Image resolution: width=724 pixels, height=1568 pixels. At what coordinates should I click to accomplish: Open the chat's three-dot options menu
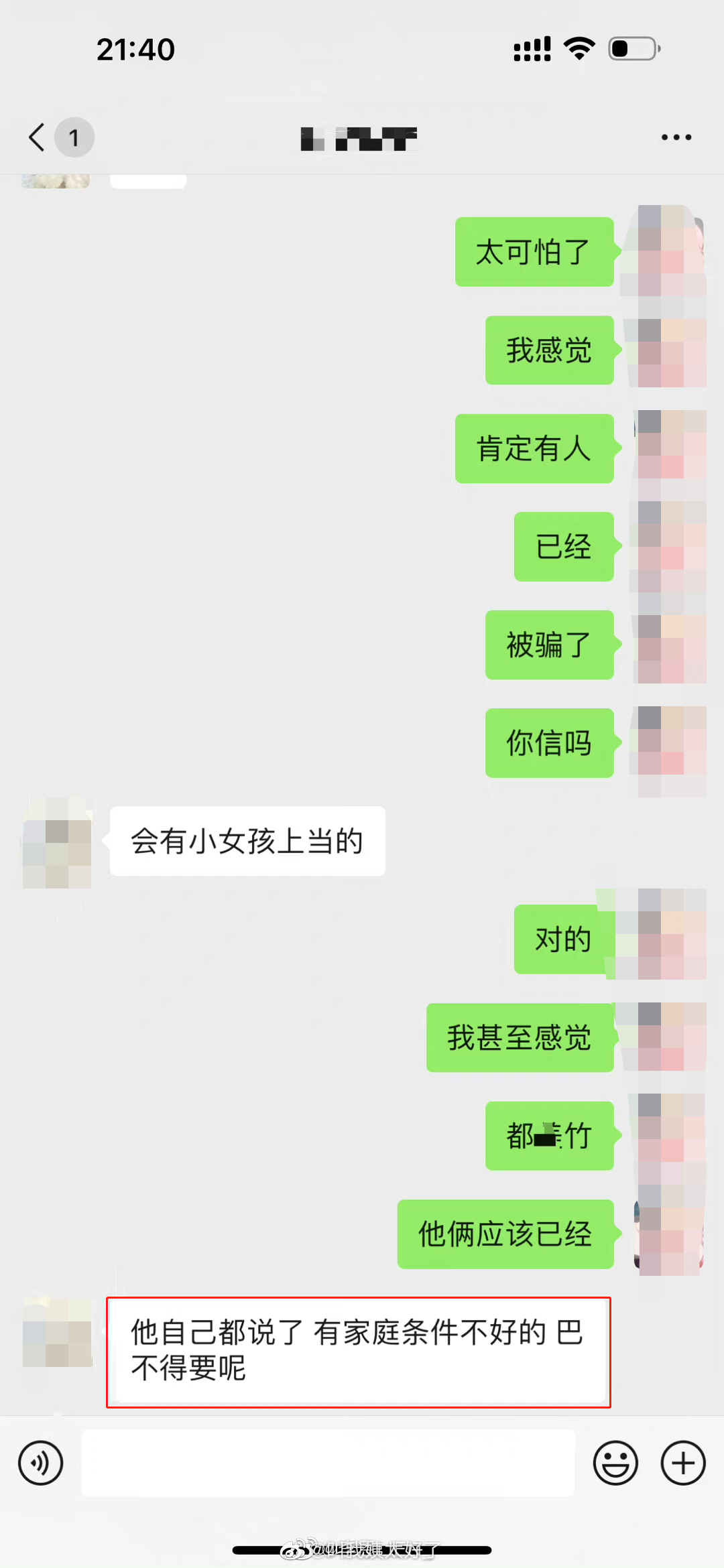pos(676,137)
